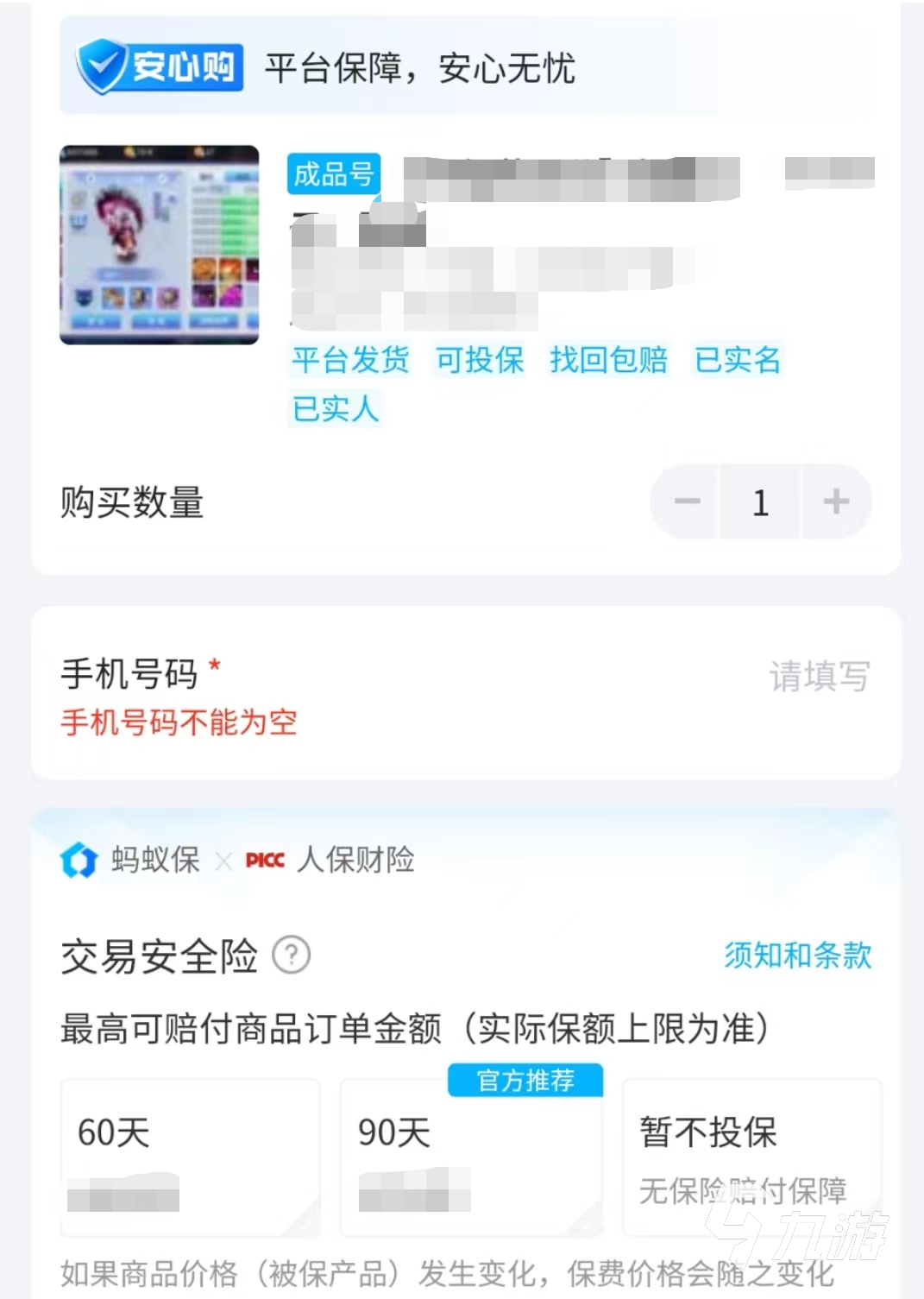924x1299 pixels.
Task: Open the 须知和条款 link
Action: [797, 955]
